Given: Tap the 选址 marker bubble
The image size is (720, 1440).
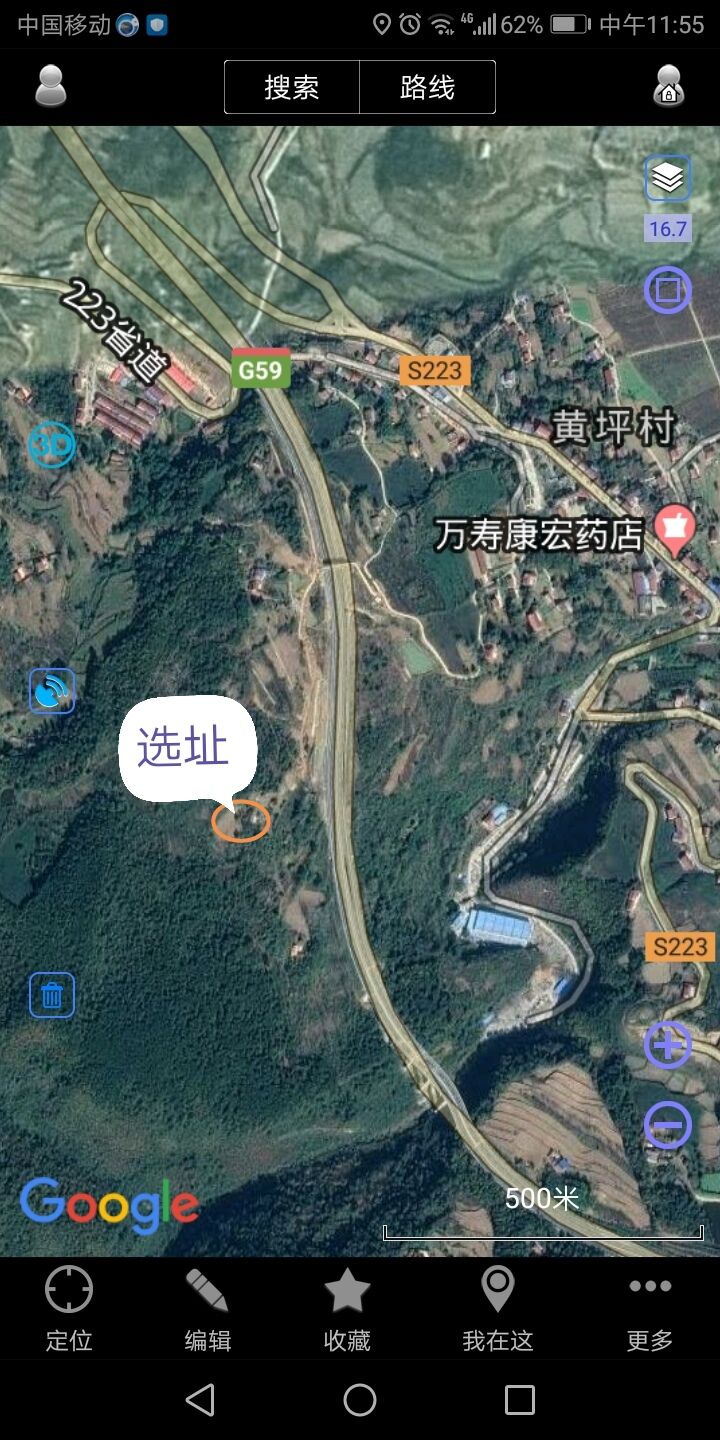Looking at the screenshot, I should 187,748.
